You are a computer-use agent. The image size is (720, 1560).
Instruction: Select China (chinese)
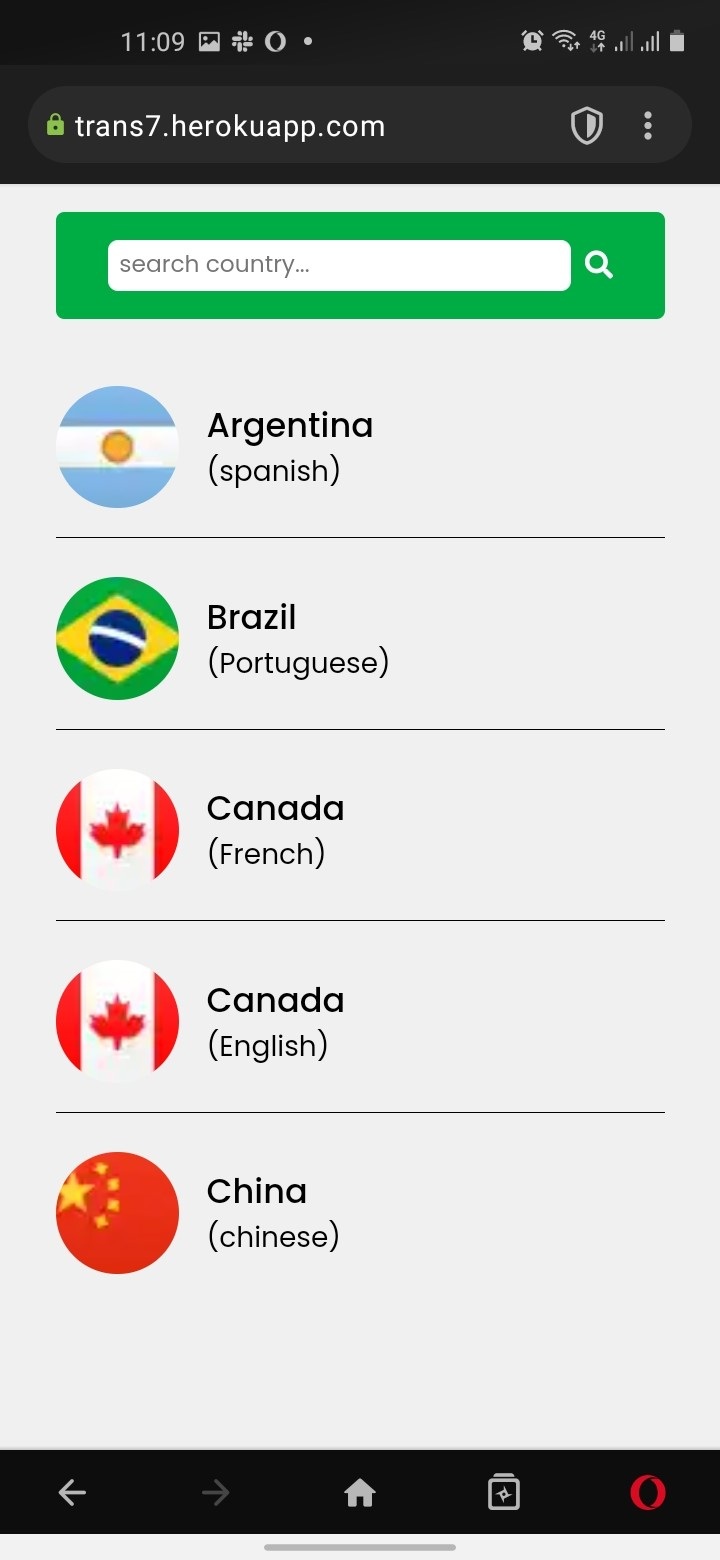[x=360, y=1213]
